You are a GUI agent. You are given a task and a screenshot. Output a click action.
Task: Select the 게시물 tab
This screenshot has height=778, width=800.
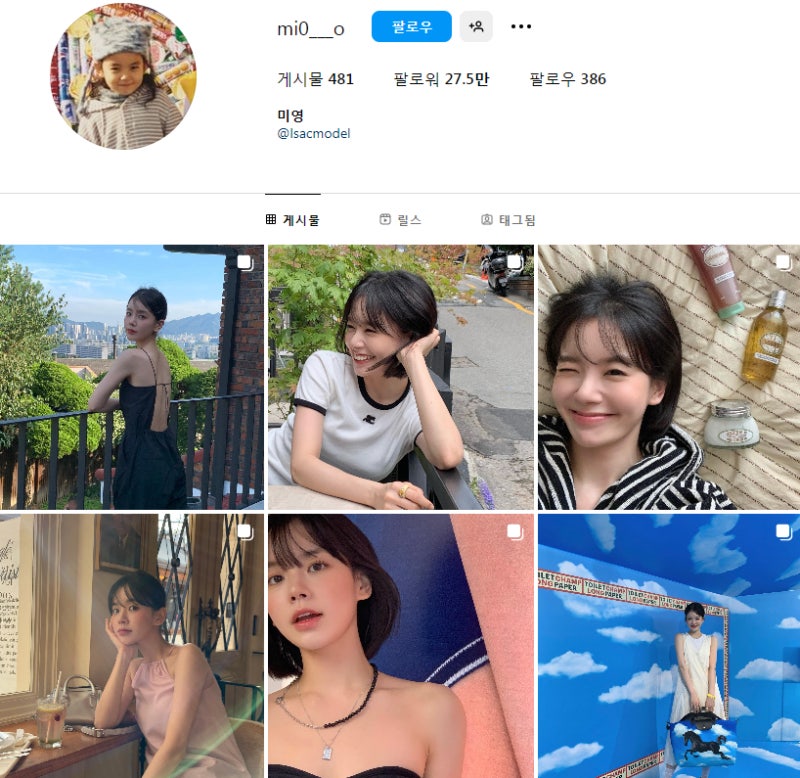pos(292,220)
